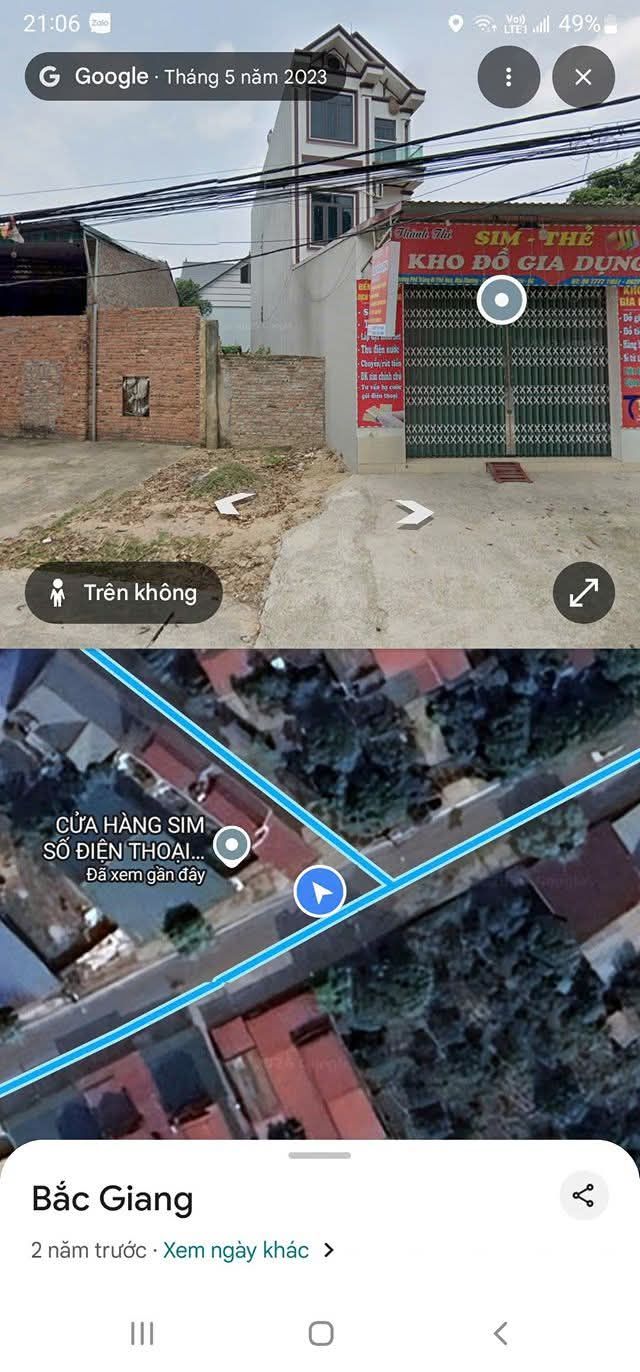Viewport: 640px width, 1372px height.
Task: Open the three-dot overflow menu
Action: pyautogui.click(x=508, y=77)
